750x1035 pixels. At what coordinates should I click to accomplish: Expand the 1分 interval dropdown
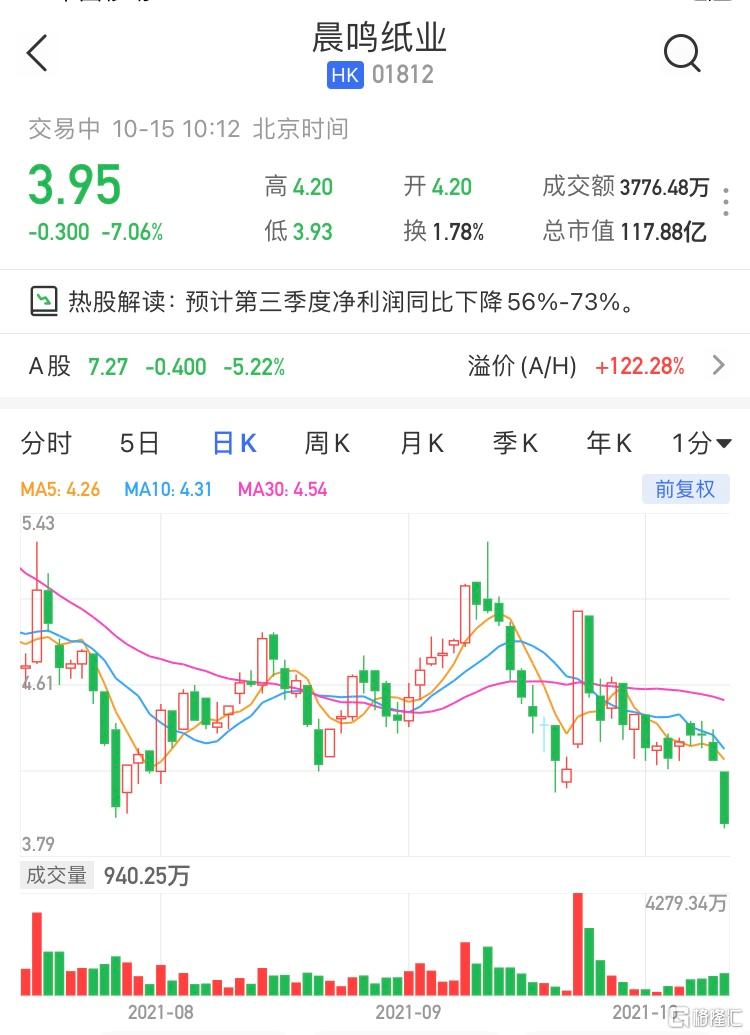(x=701, y=443)
